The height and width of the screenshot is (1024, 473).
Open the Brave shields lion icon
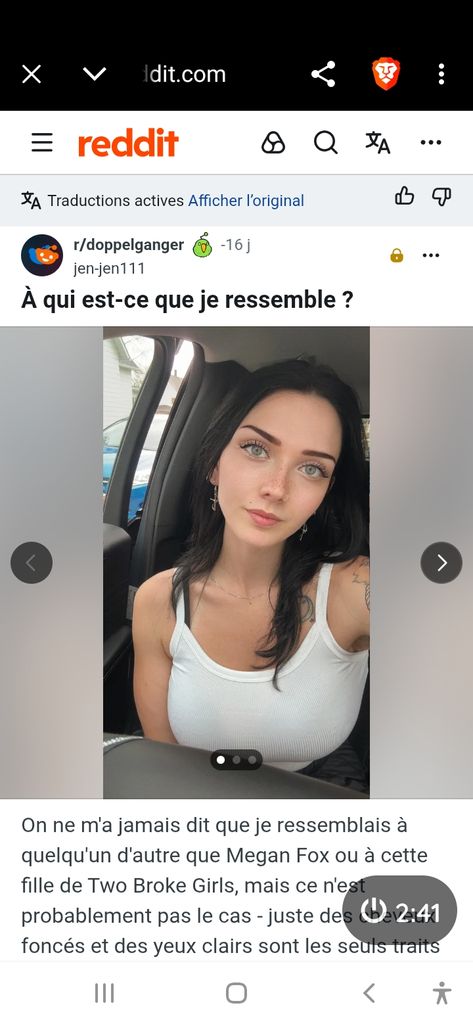385,74
